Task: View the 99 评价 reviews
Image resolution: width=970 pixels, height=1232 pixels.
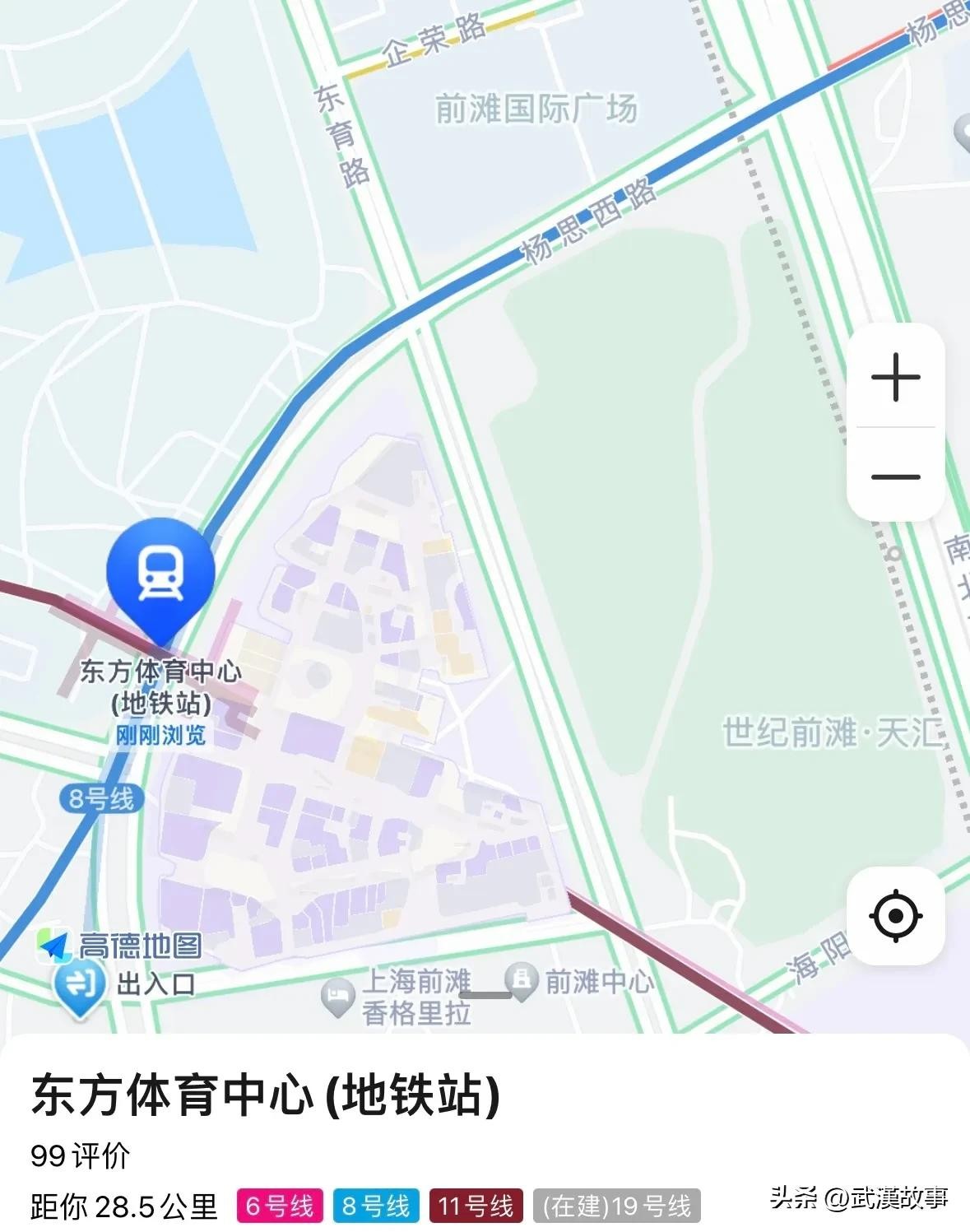Action: [x=80, y=1155]
